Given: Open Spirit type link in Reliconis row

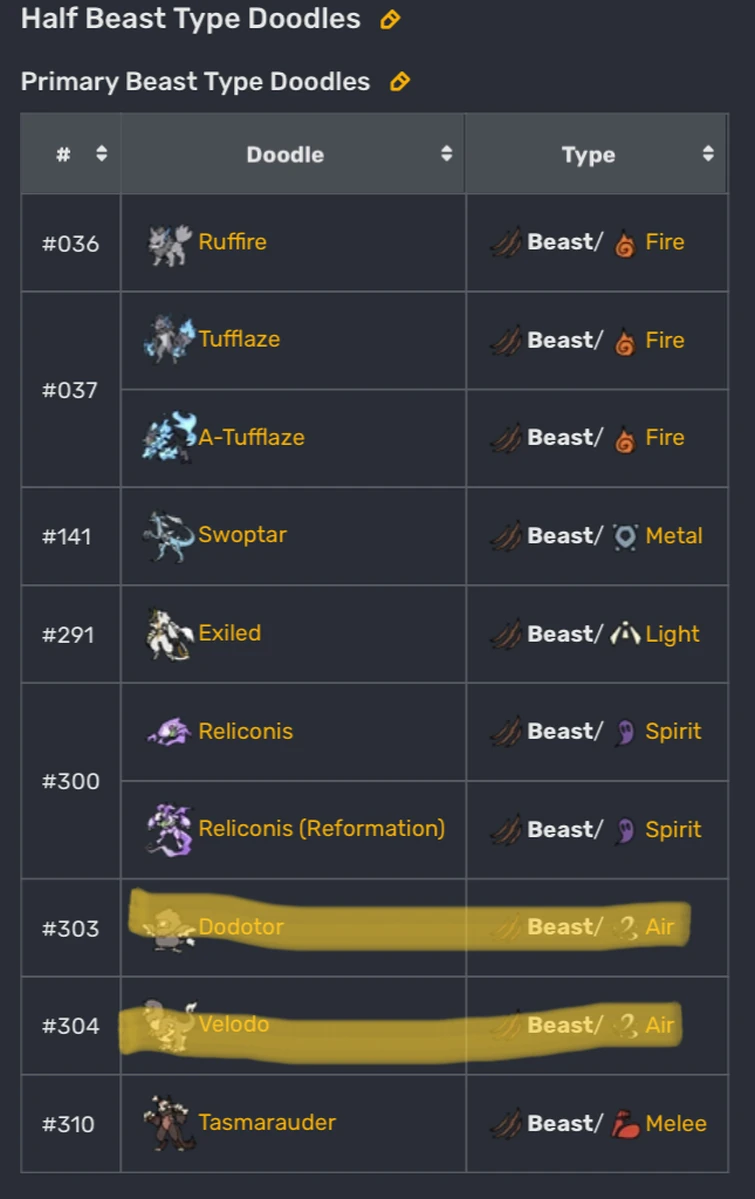Looking at the screenshot, I should (673, 731).
